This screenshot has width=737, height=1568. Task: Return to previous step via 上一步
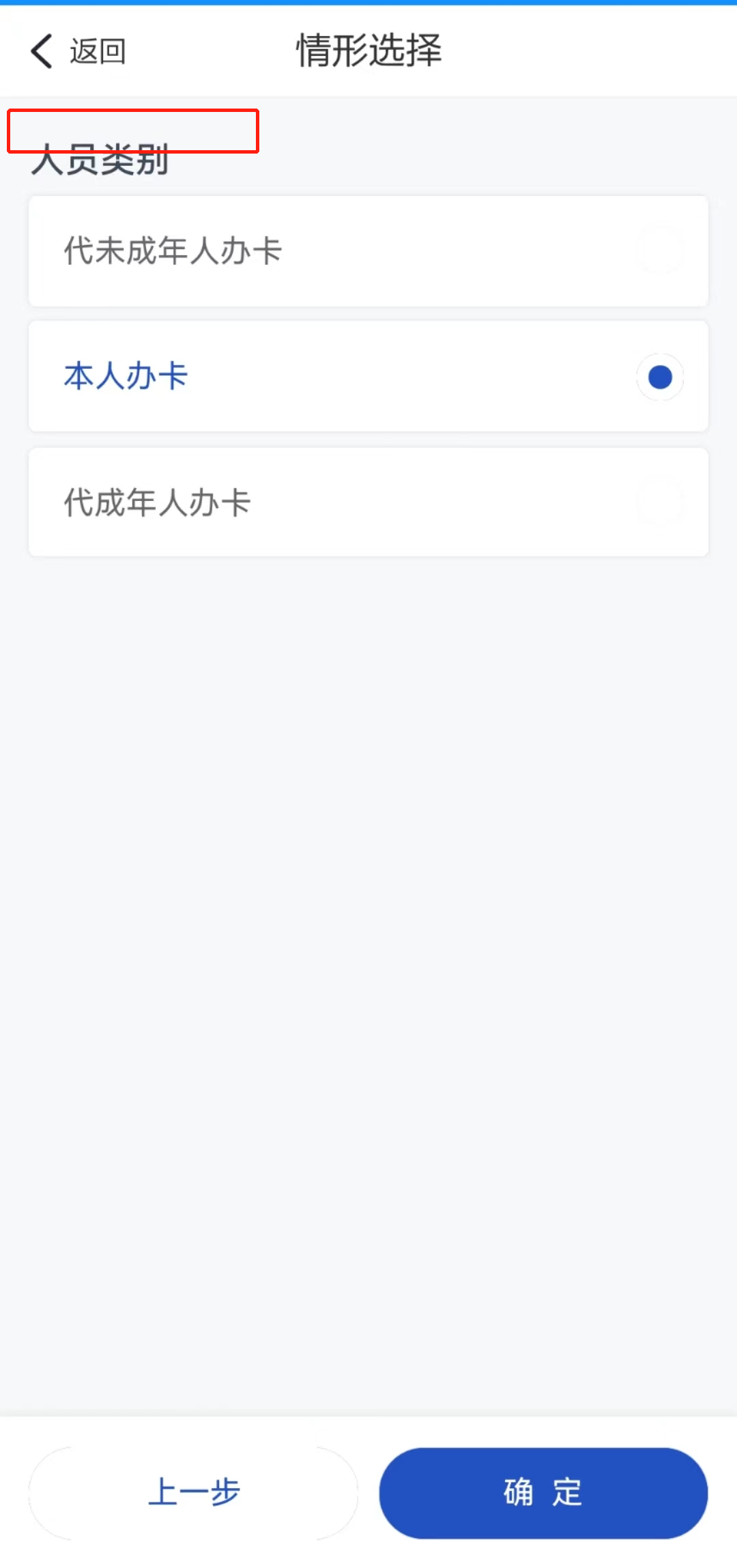pos(194,1492)
